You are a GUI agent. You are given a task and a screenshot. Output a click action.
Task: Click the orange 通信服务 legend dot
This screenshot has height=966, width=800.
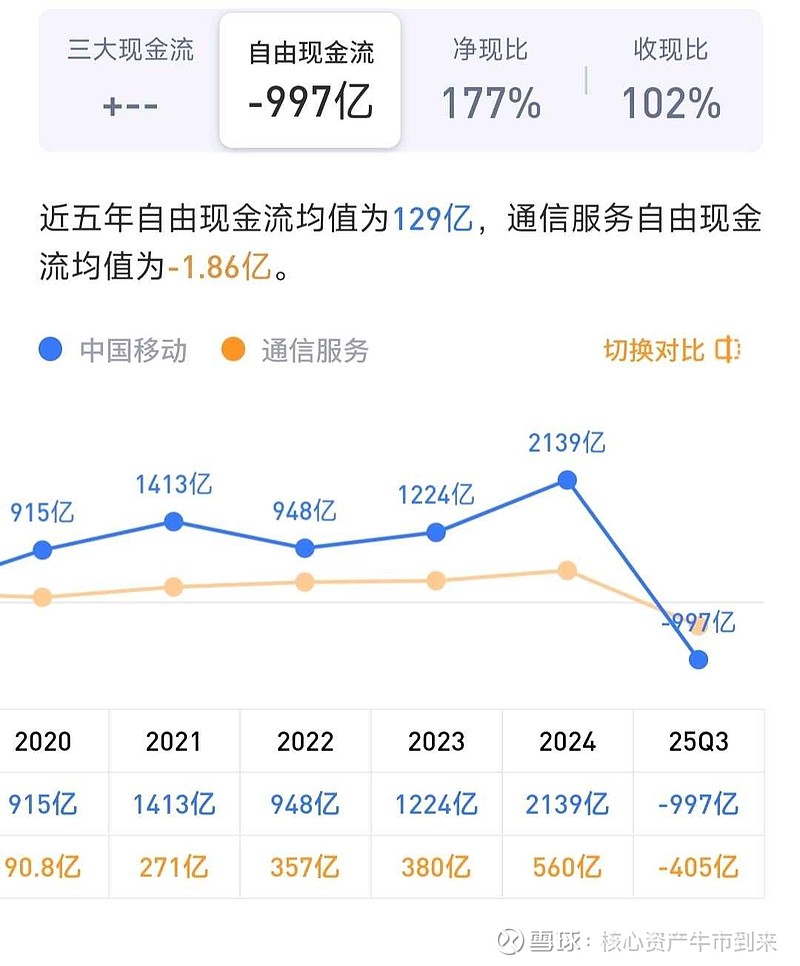232,352
